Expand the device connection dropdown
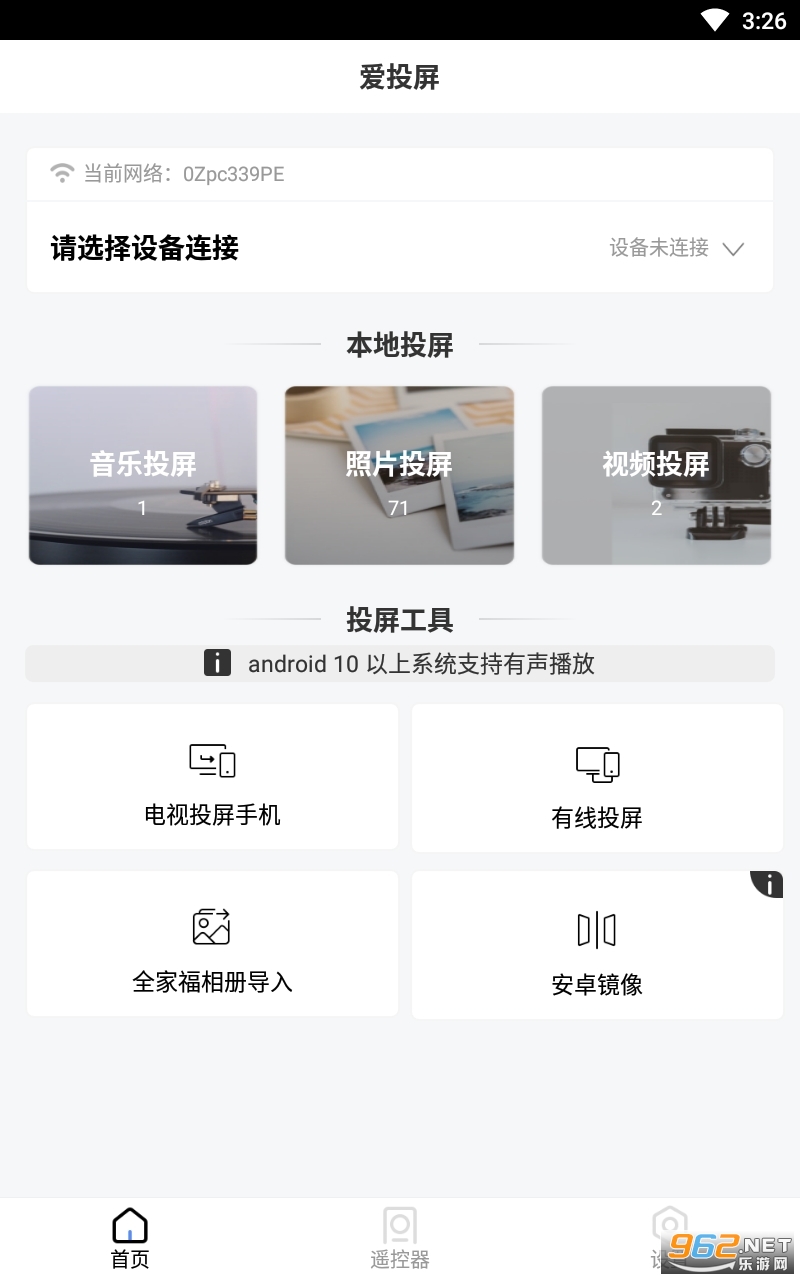Image resolution: width=800 pixels, height=1280 pixels. pyautogui.click(x=733, y=249)
